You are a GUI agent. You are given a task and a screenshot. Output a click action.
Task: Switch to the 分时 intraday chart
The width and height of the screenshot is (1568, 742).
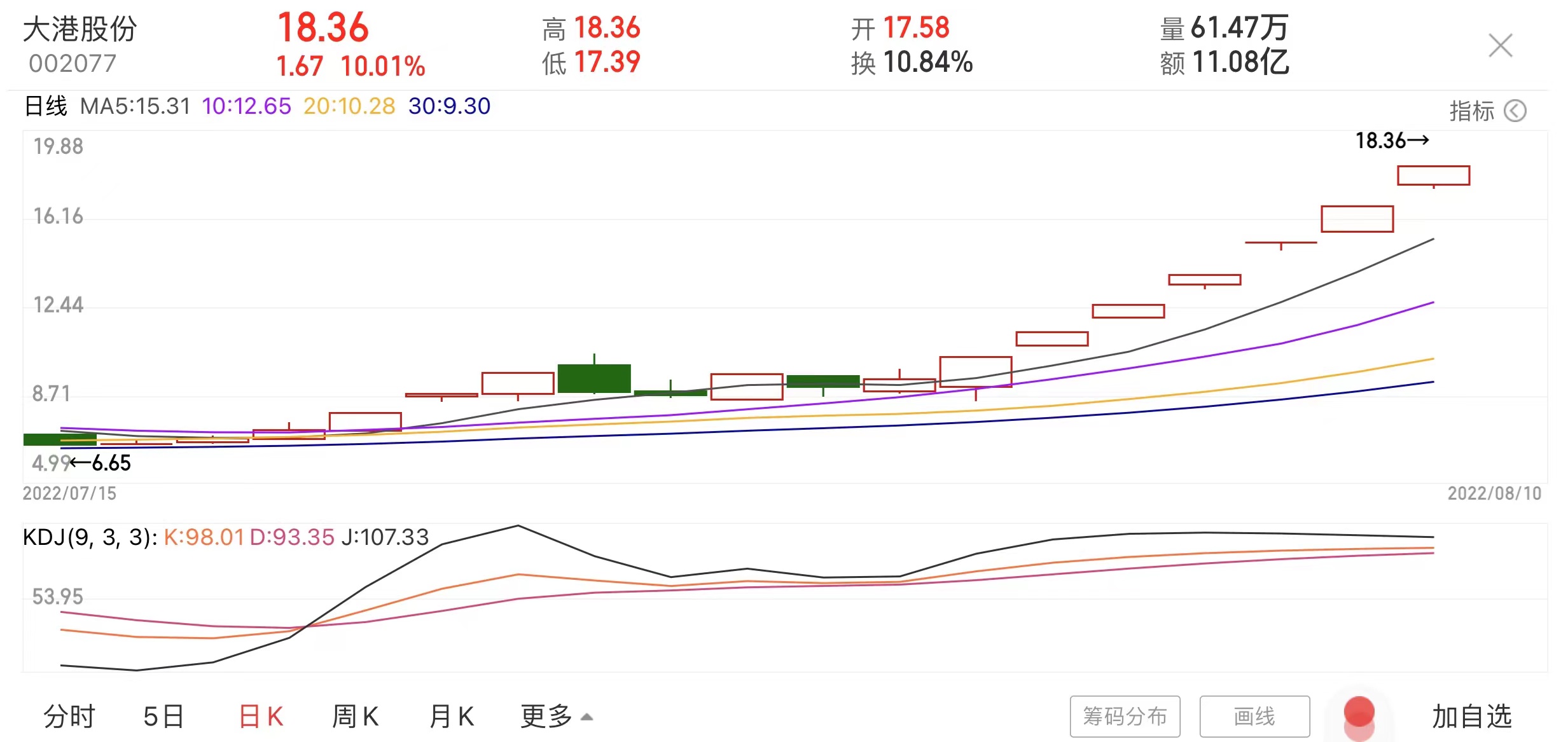(69, 716)
